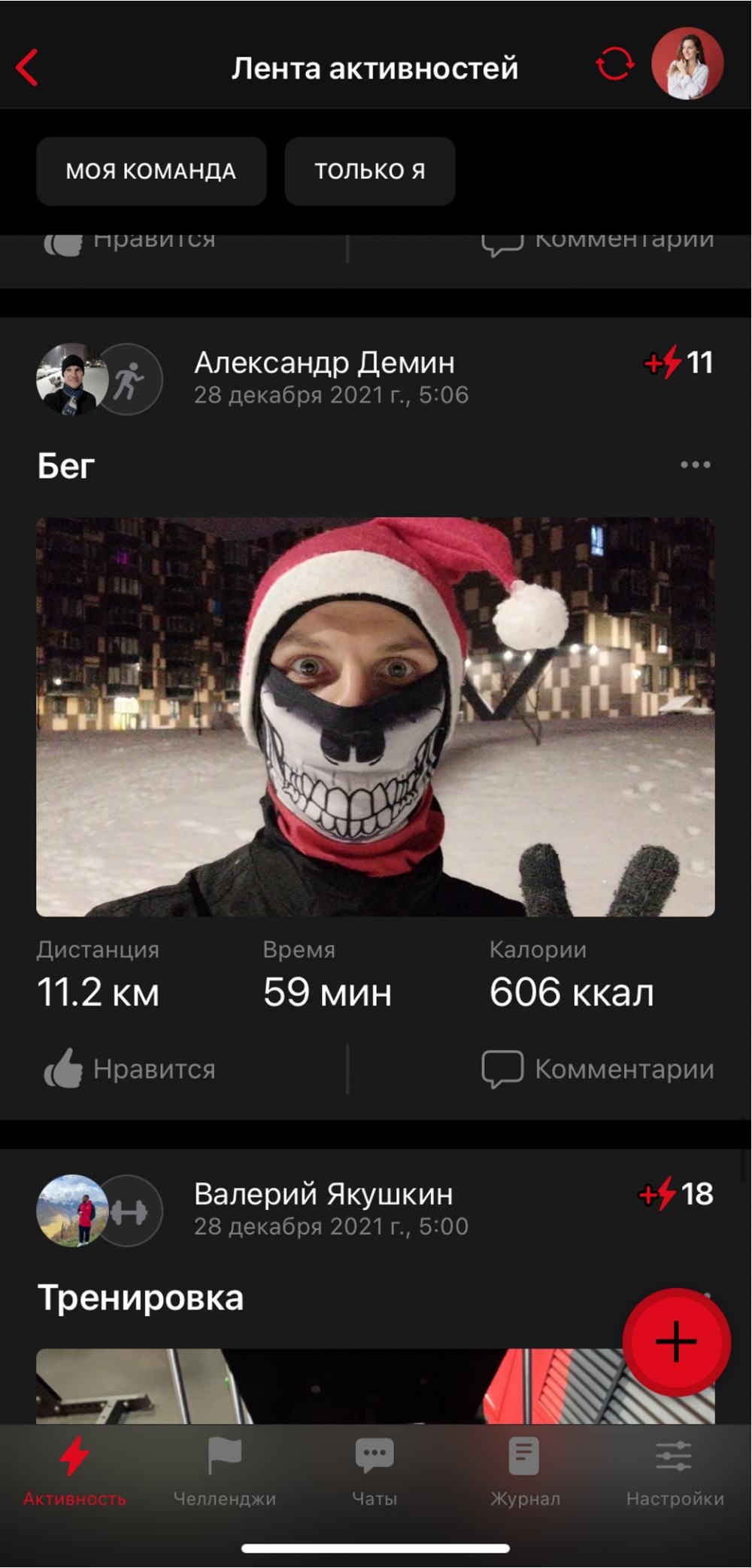Refresh the activity feed
752x1568 pixels.
tap(615, 65)
